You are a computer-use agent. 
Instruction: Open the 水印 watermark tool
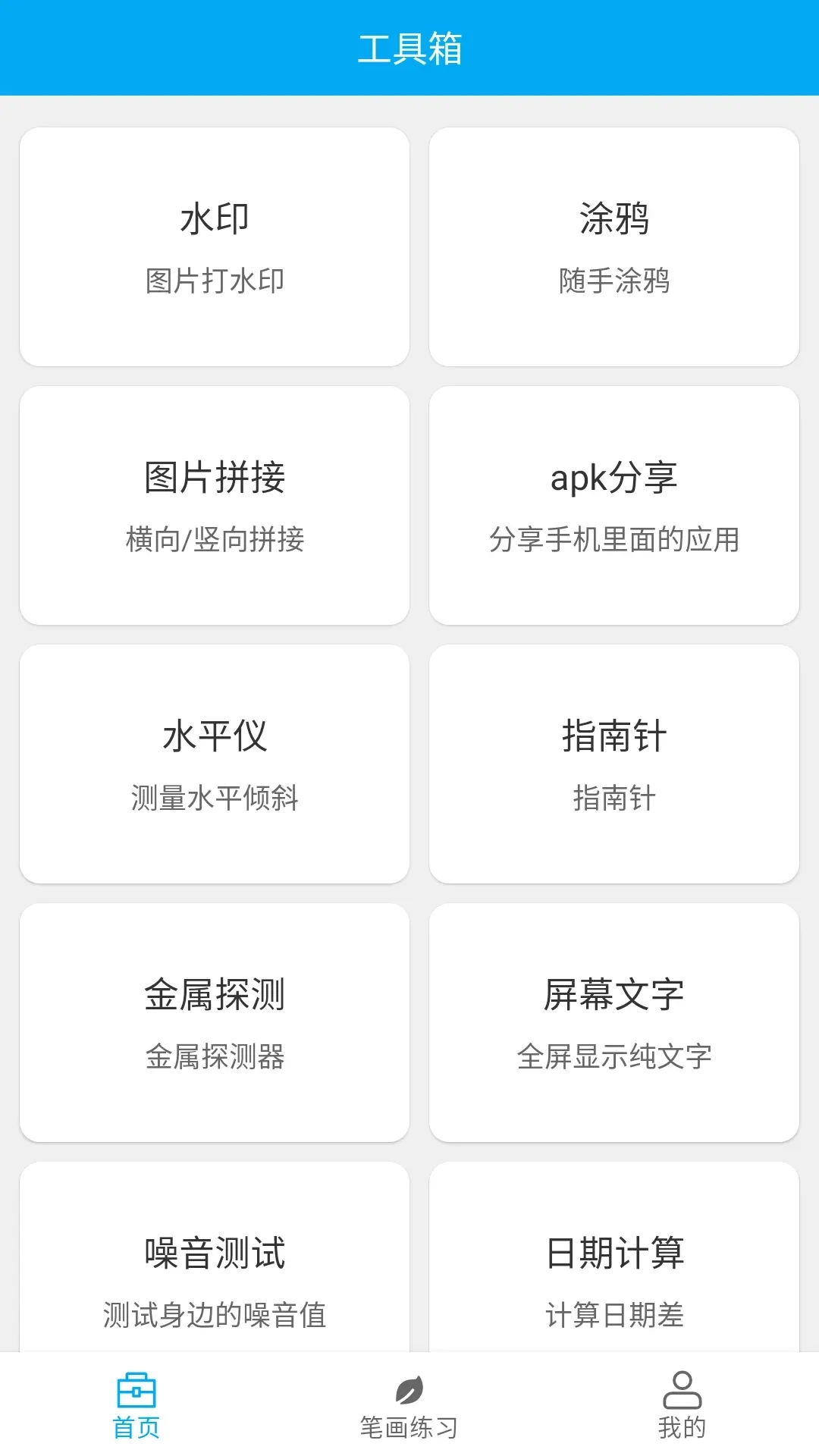pyautogui.click(x=215, y=246)
